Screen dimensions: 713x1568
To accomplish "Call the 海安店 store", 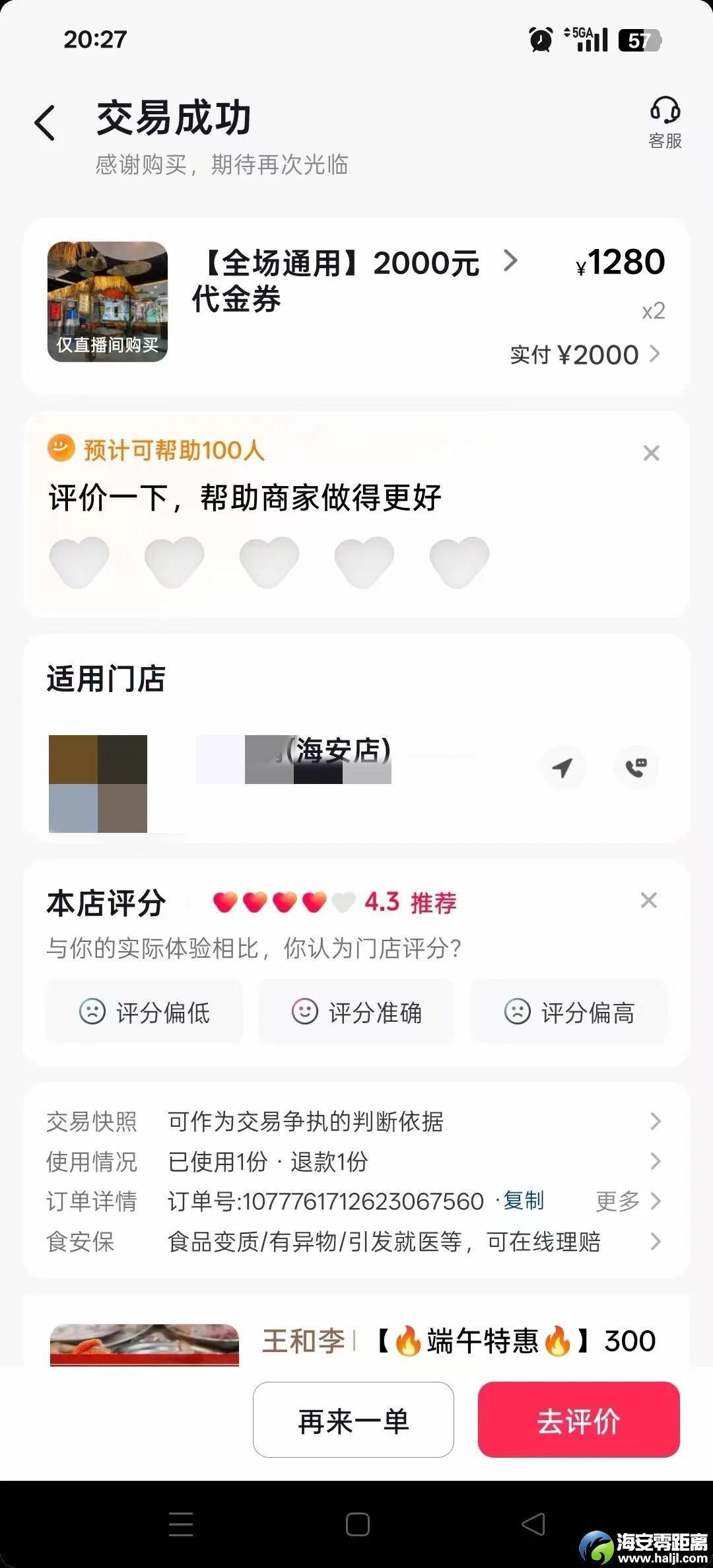I will click(x=636, y=767).
